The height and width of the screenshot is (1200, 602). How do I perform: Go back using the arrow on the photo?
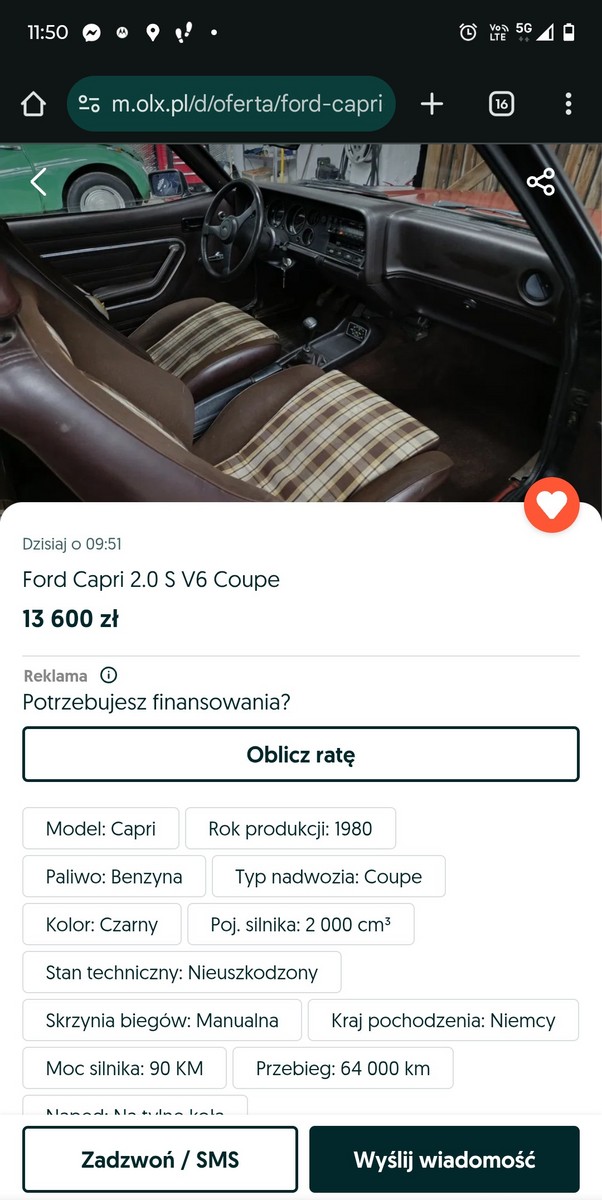point(38,182)
